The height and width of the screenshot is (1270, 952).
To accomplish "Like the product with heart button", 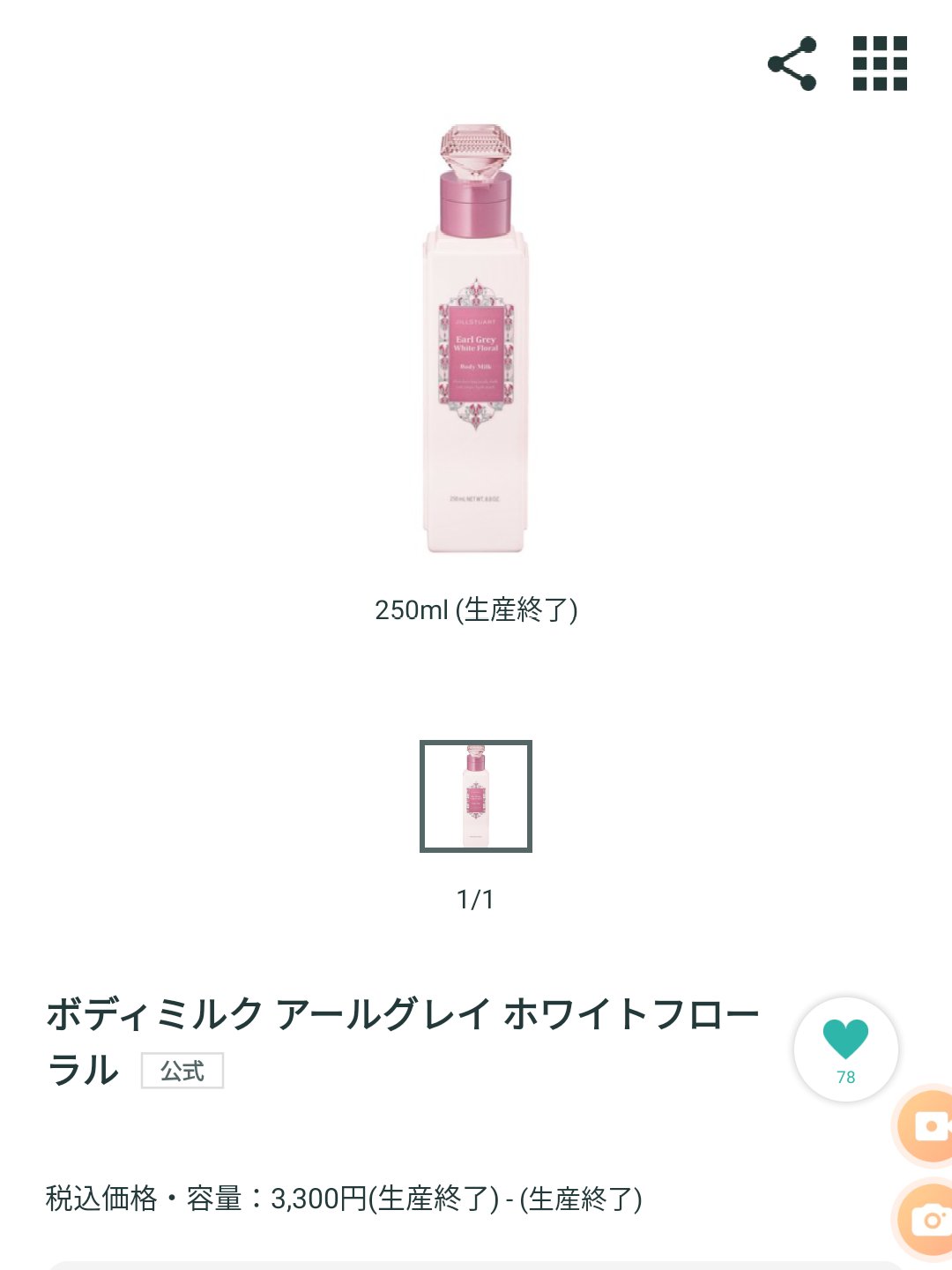I will (x=845, y=1049).
